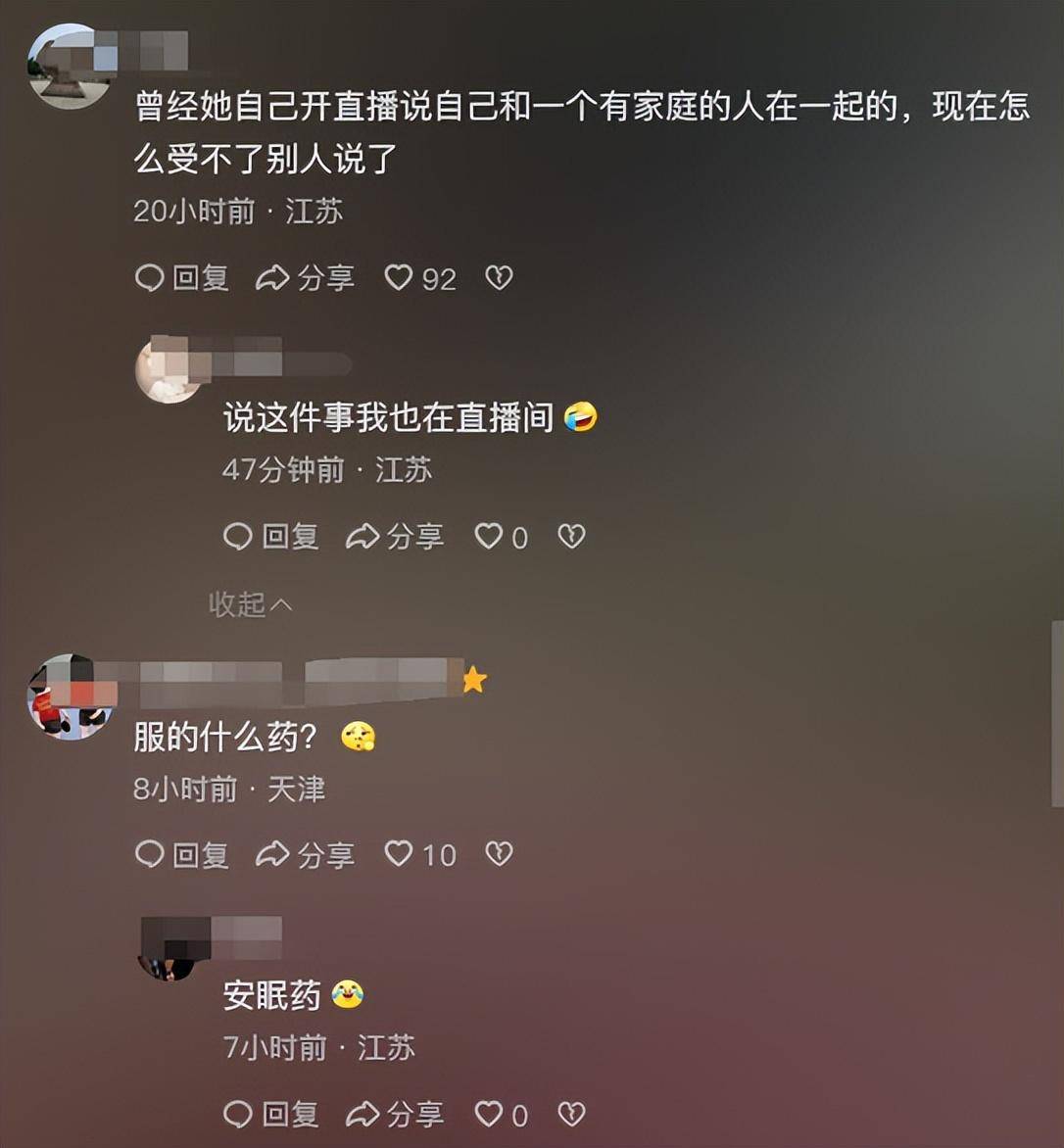Screen dimensions: 1064x1148
Task: Reply to the '安眠药' comment
Action: tap(271, 1115)
